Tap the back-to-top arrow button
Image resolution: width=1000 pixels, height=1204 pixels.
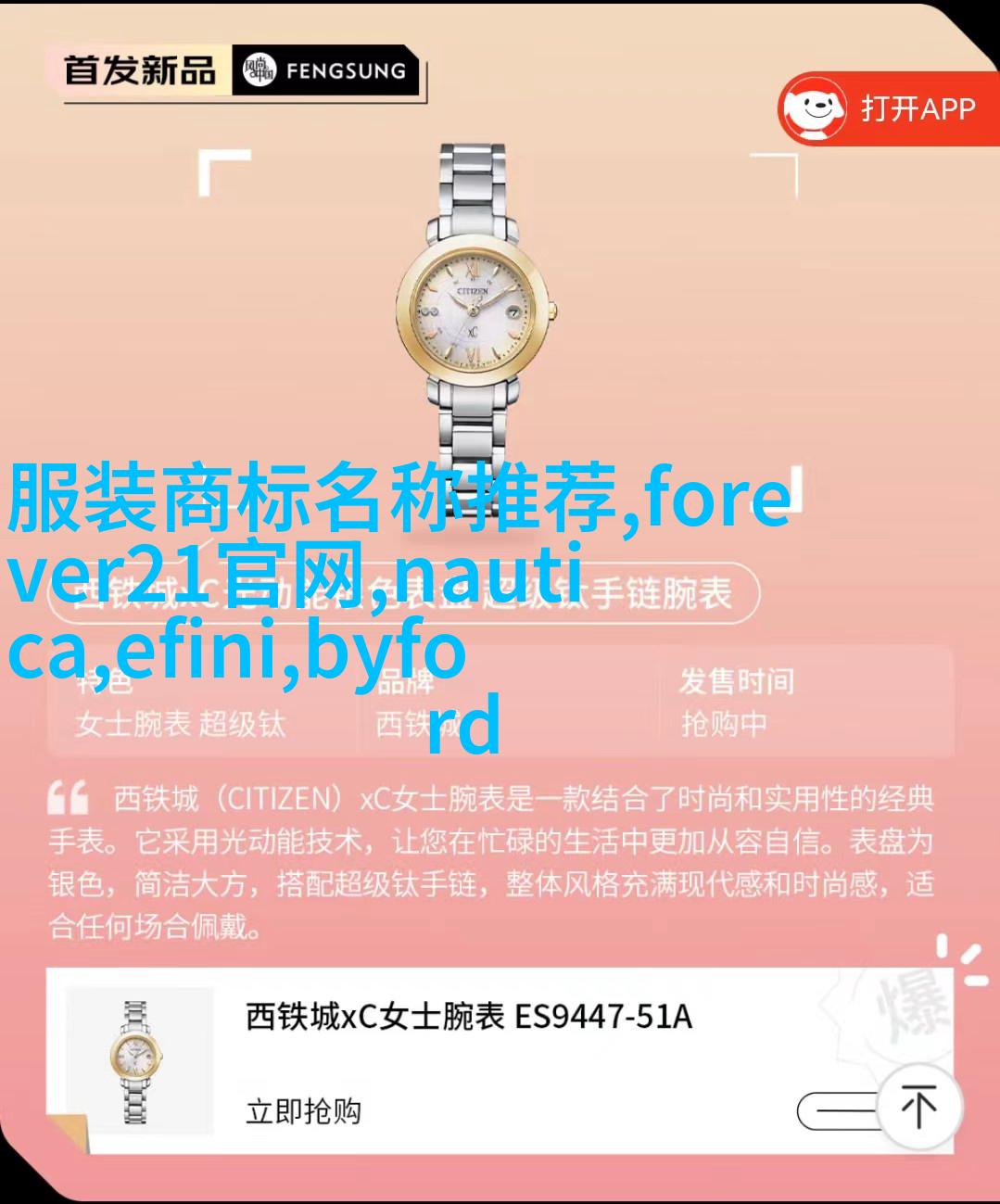pyautogui.click(x=918, y=1107)
